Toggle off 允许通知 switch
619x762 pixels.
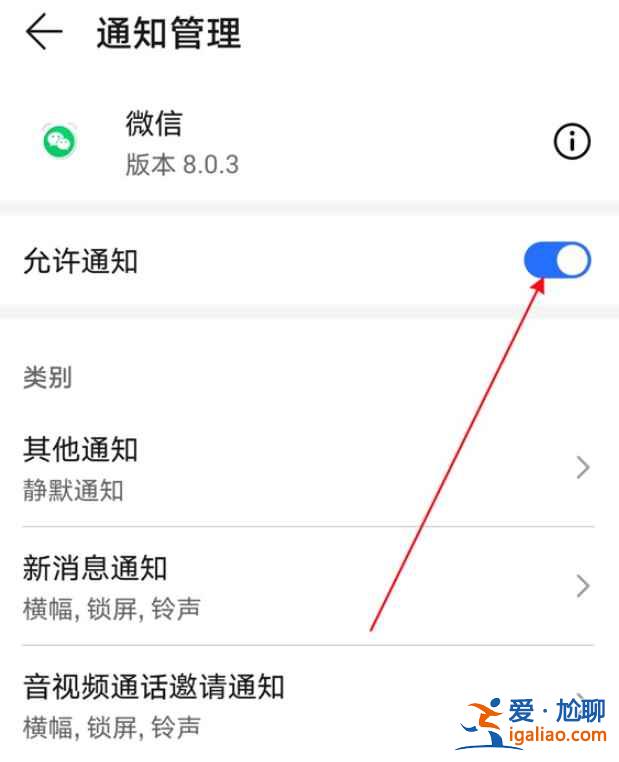(x=557, y=262)
